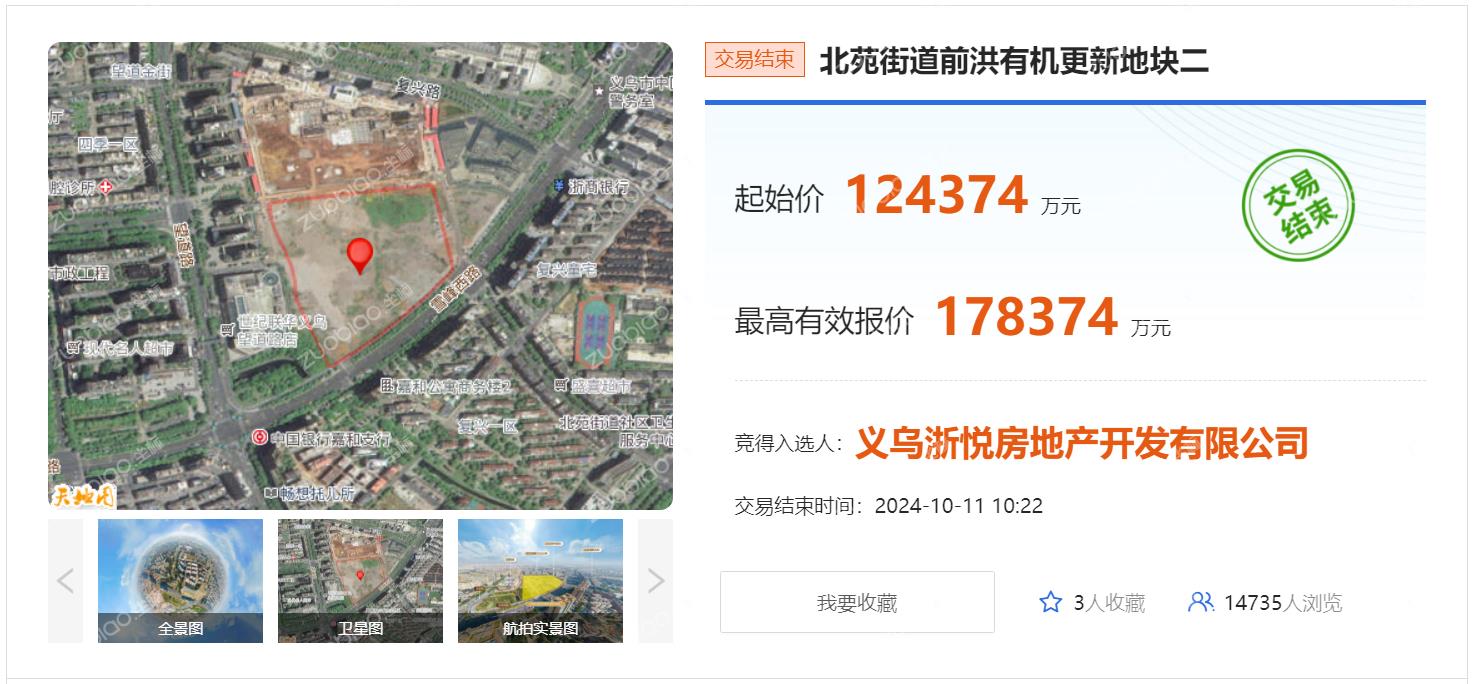Open the 全景图 thumbnail
The image size is (1472, 684).
[180, 580]
